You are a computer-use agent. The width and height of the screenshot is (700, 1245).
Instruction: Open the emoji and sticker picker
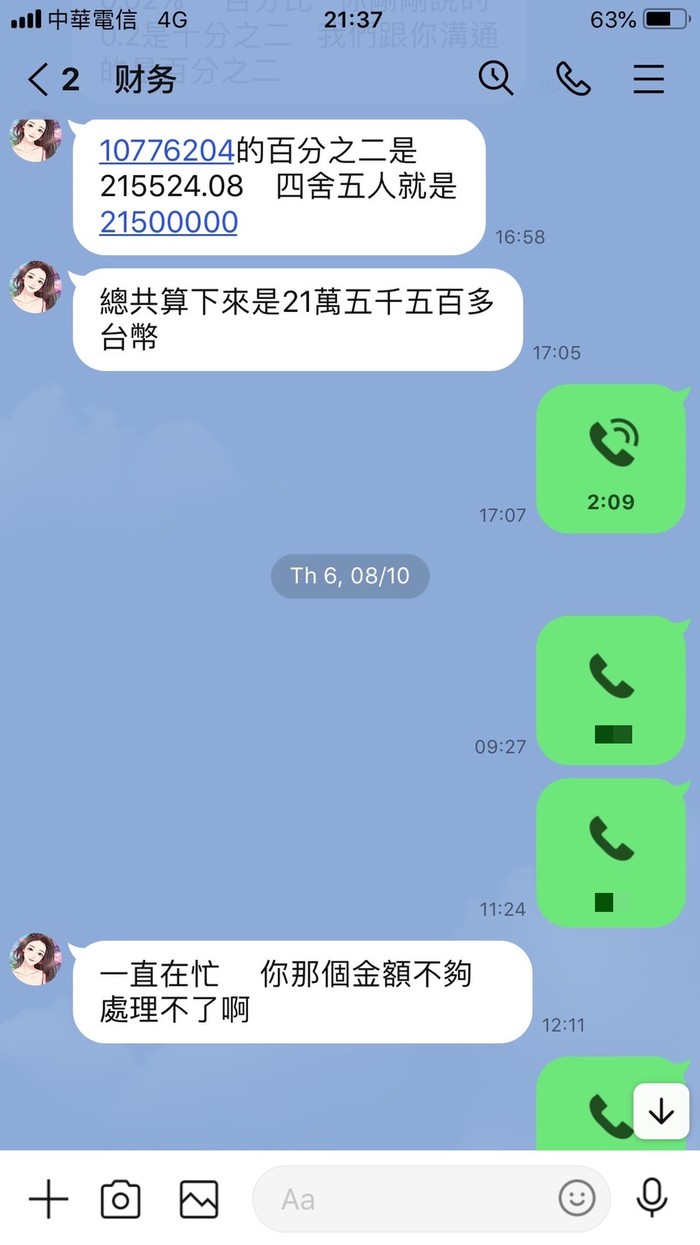[x=576, y=1198]
